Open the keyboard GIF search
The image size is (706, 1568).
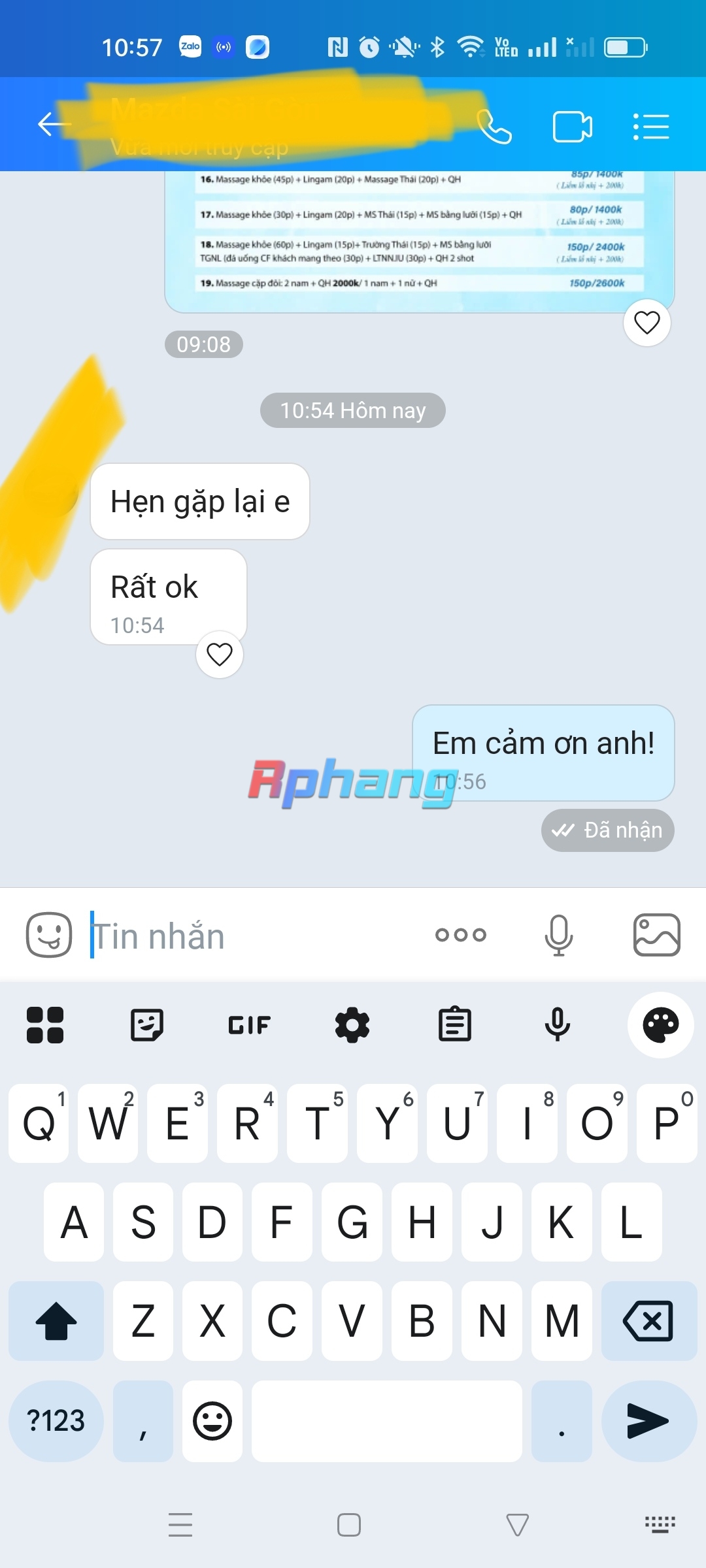pos(249,1024)
